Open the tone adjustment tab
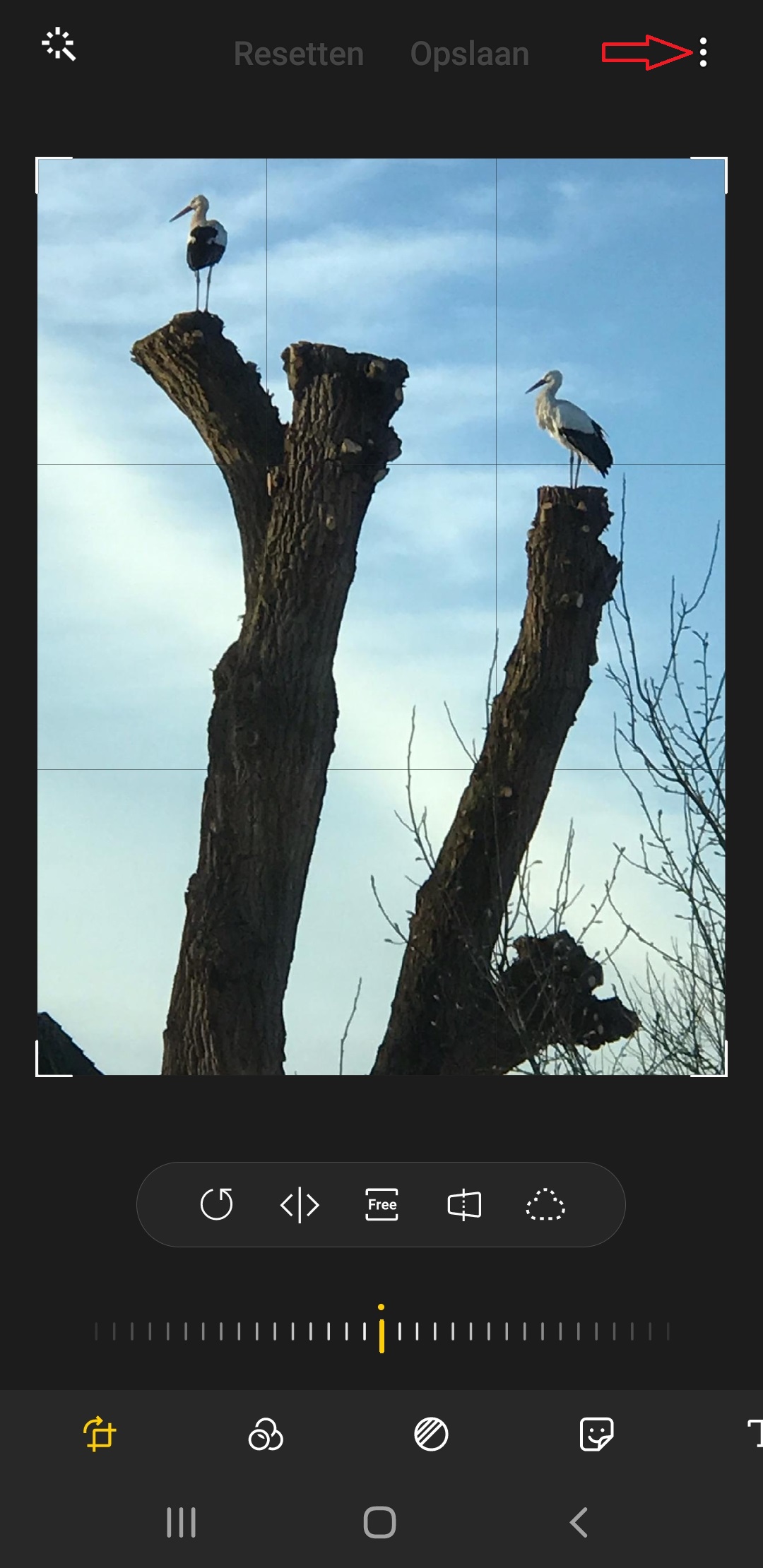The height and width of the screenshot is (1568, 763). (x=431, y=1435)
